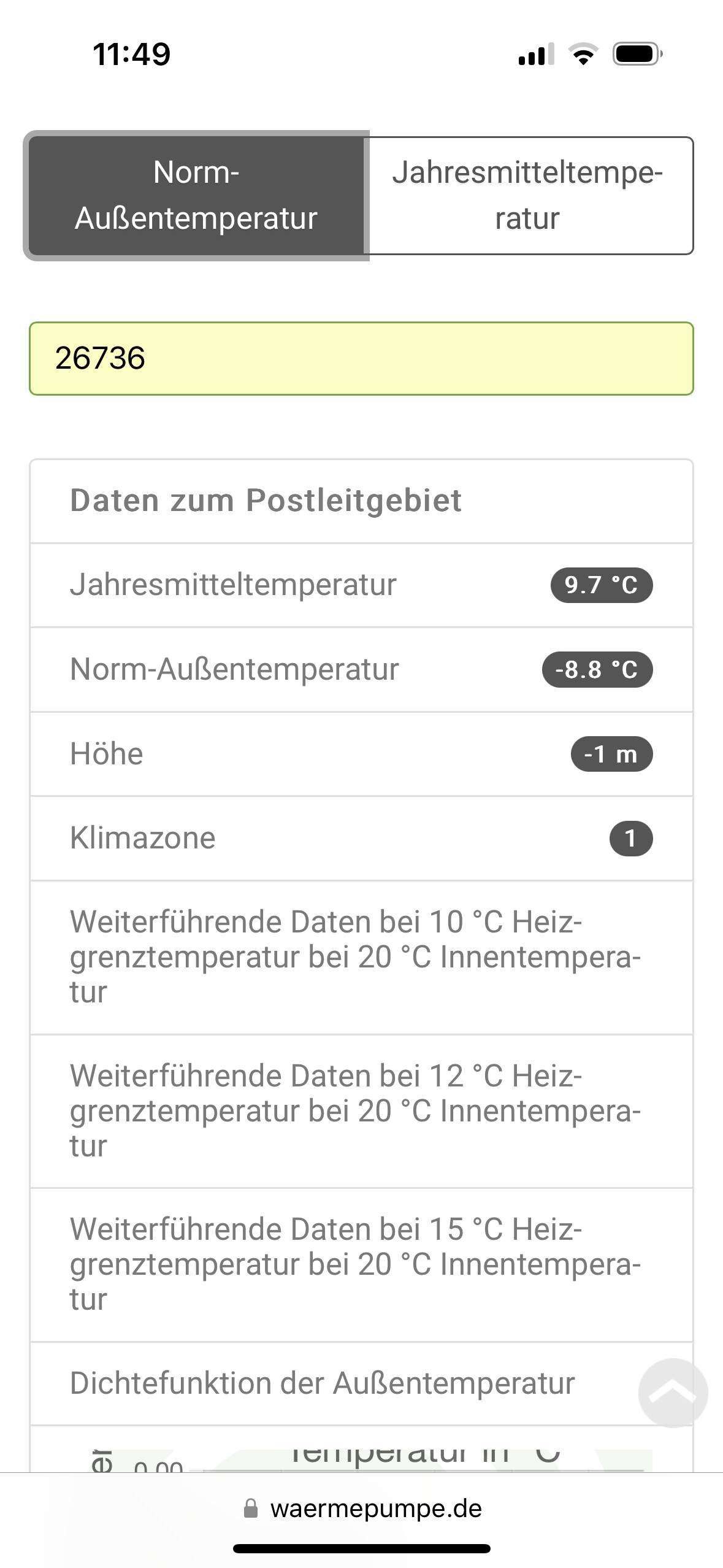Tap the postal code field showing 26736
This screenshot has width=723, height=1568.
click(361, 358)
